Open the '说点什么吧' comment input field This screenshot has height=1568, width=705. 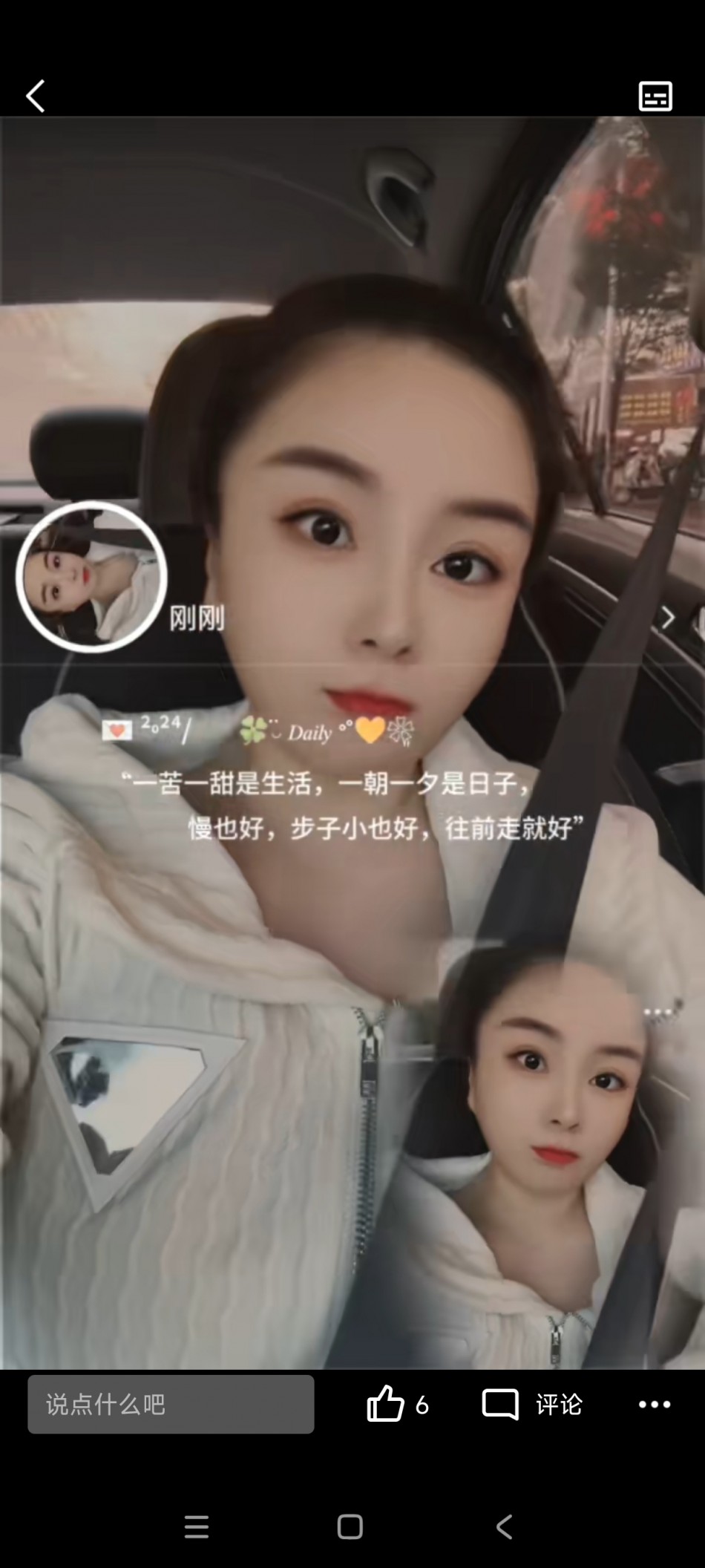[171, 1404]
